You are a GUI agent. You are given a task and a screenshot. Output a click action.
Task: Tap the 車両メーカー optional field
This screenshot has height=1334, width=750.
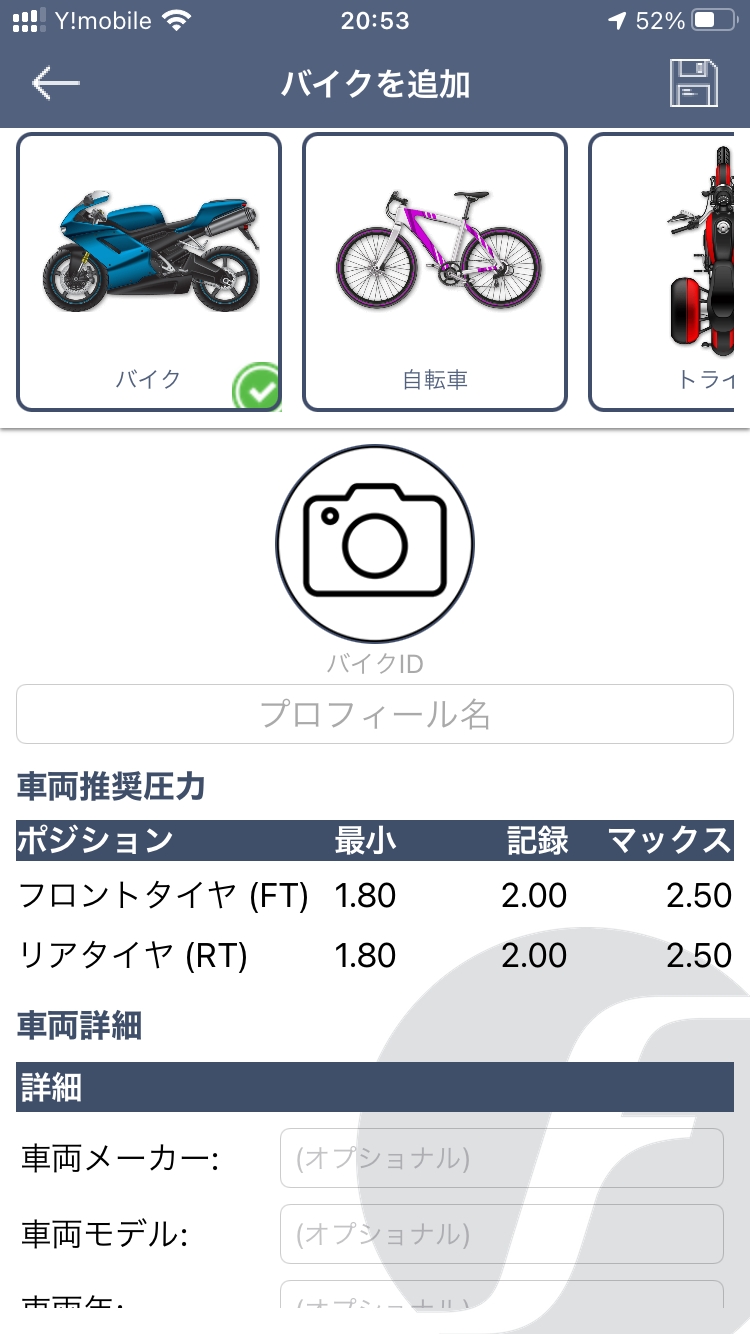click(501, 1158)
